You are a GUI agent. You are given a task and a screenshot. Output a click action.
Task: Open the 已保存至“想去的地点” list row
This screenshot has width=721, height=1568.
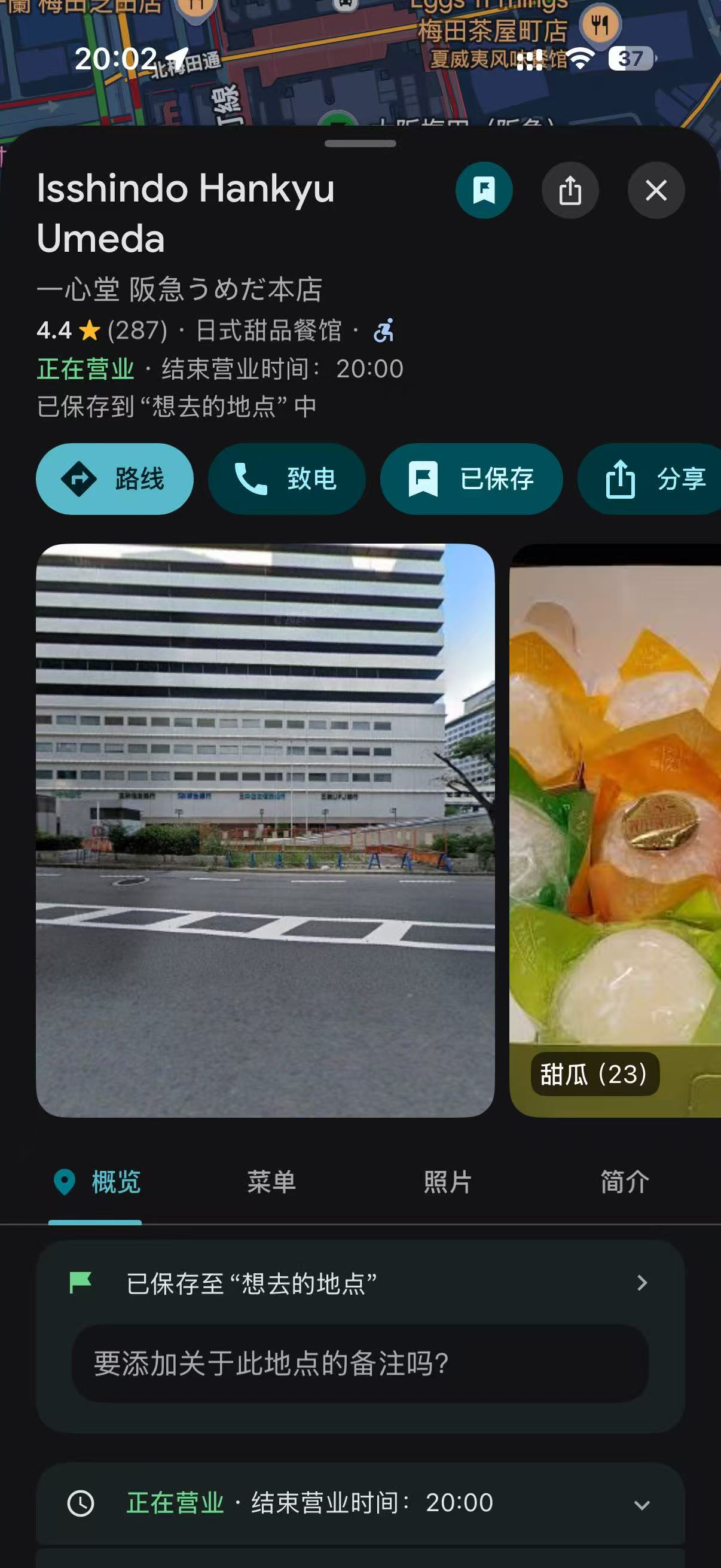point(360,1283)
